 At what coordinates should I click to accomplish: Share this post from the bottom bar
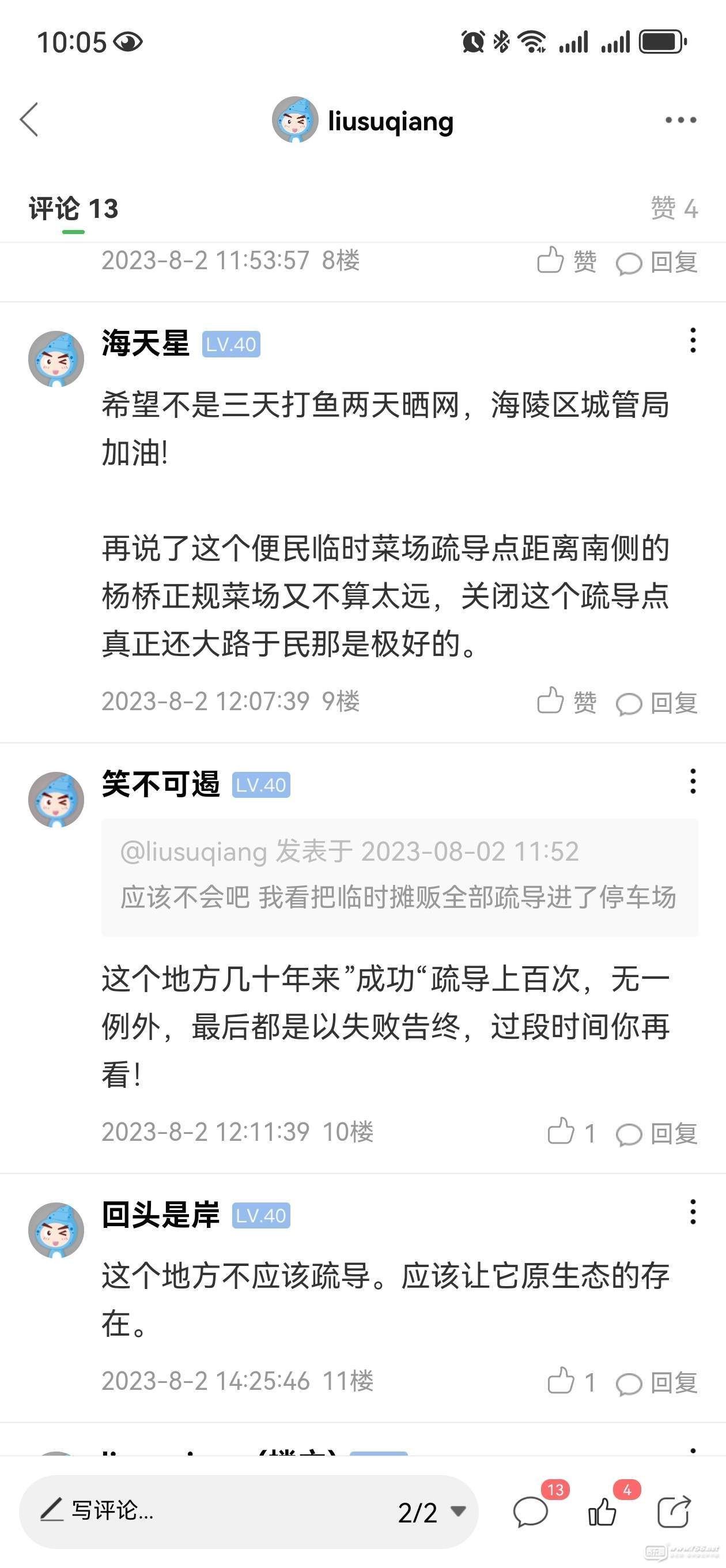click(x=673, y=1512)
